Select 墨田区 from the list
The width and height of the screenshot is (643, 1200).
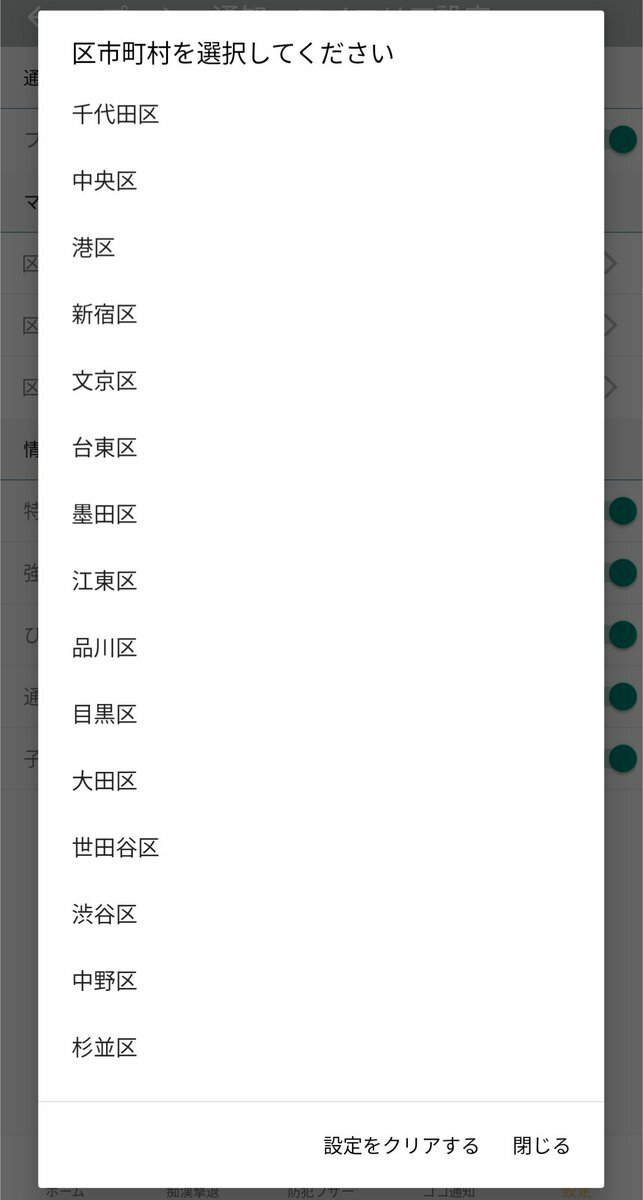point(105,514)
